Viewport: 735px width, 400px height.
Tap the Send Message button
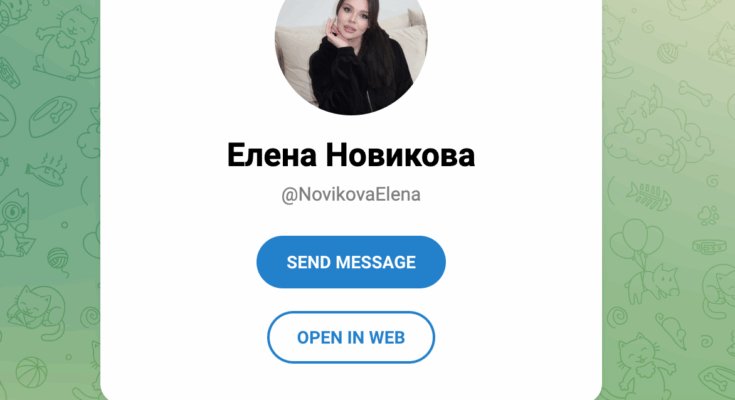351,262
